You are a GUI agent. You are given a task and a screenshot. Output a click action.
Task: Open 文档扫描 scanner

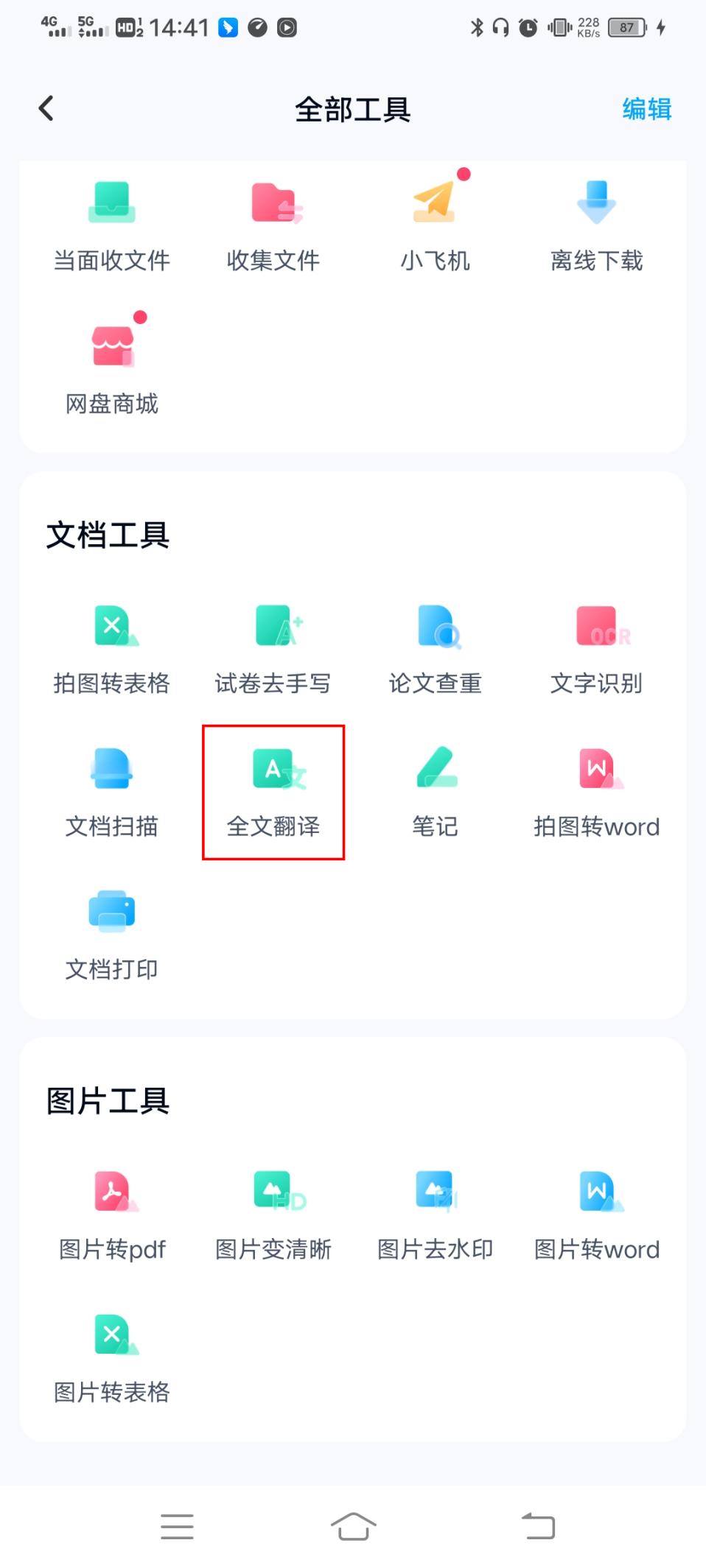tap(112, 791)
